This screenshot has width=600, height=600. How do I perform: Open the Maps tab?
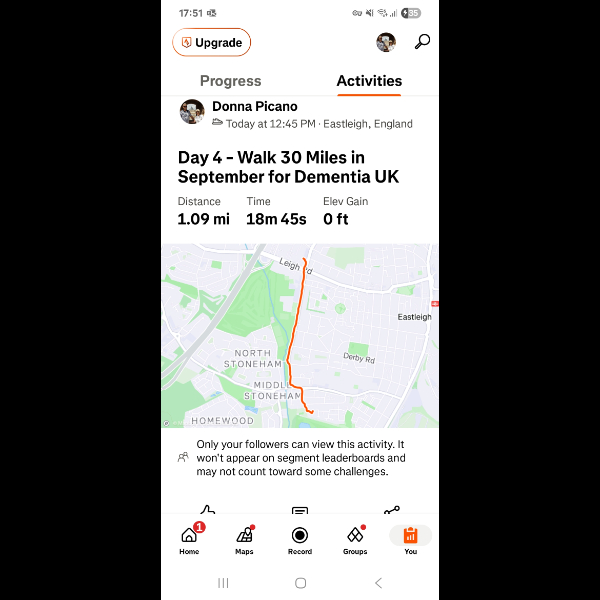coord(244,538)
